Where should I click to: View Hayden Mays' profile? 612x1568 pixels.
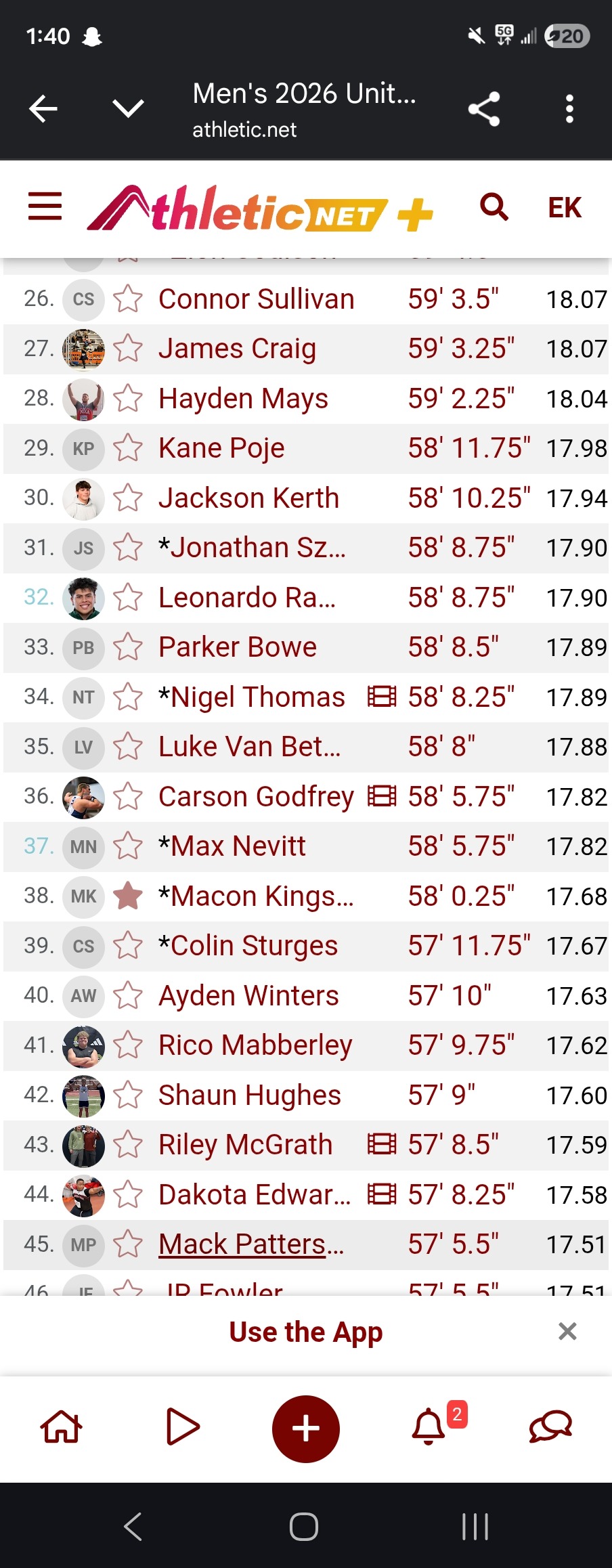tap(243, 399)
